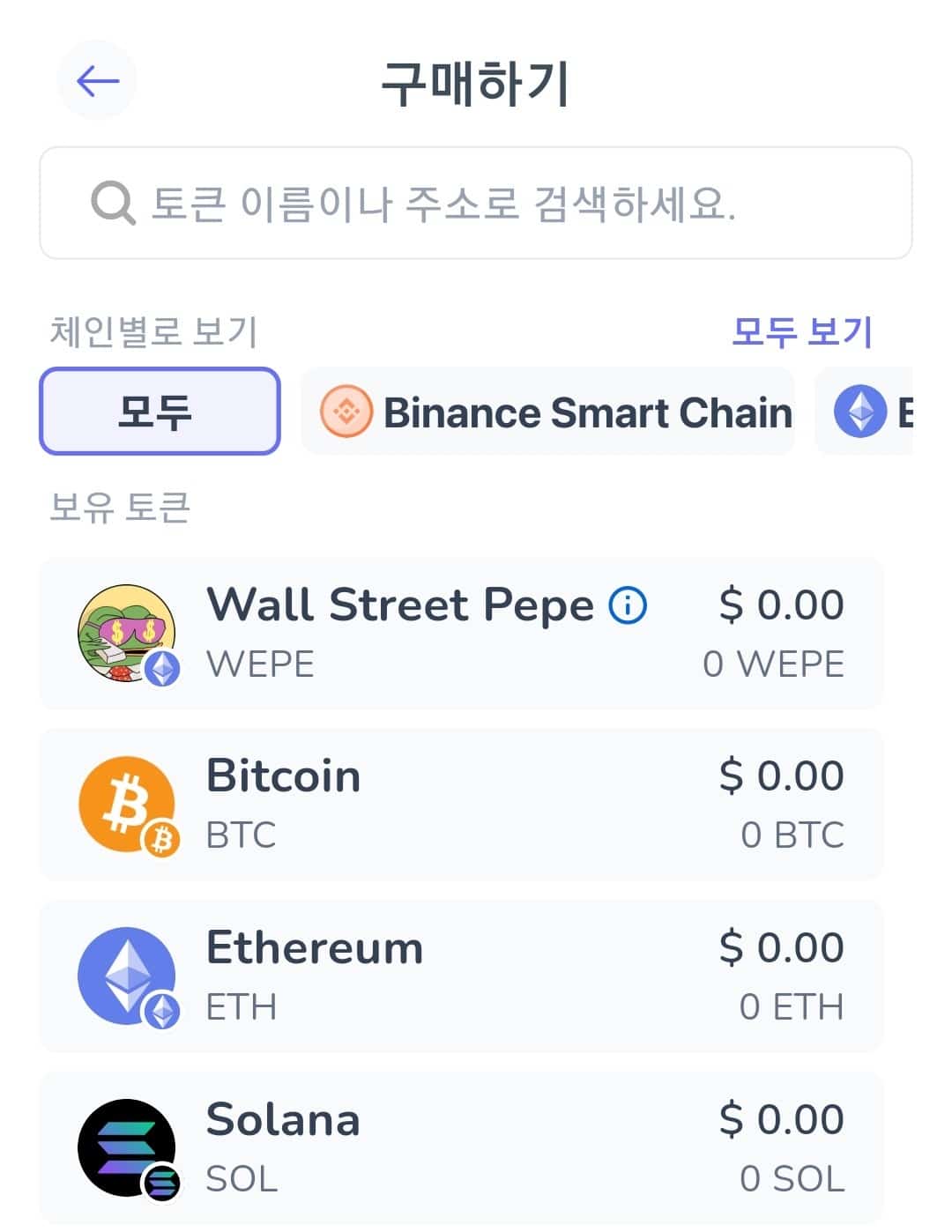View info icon next to Wall Street Pepe

tap(628, 605)
